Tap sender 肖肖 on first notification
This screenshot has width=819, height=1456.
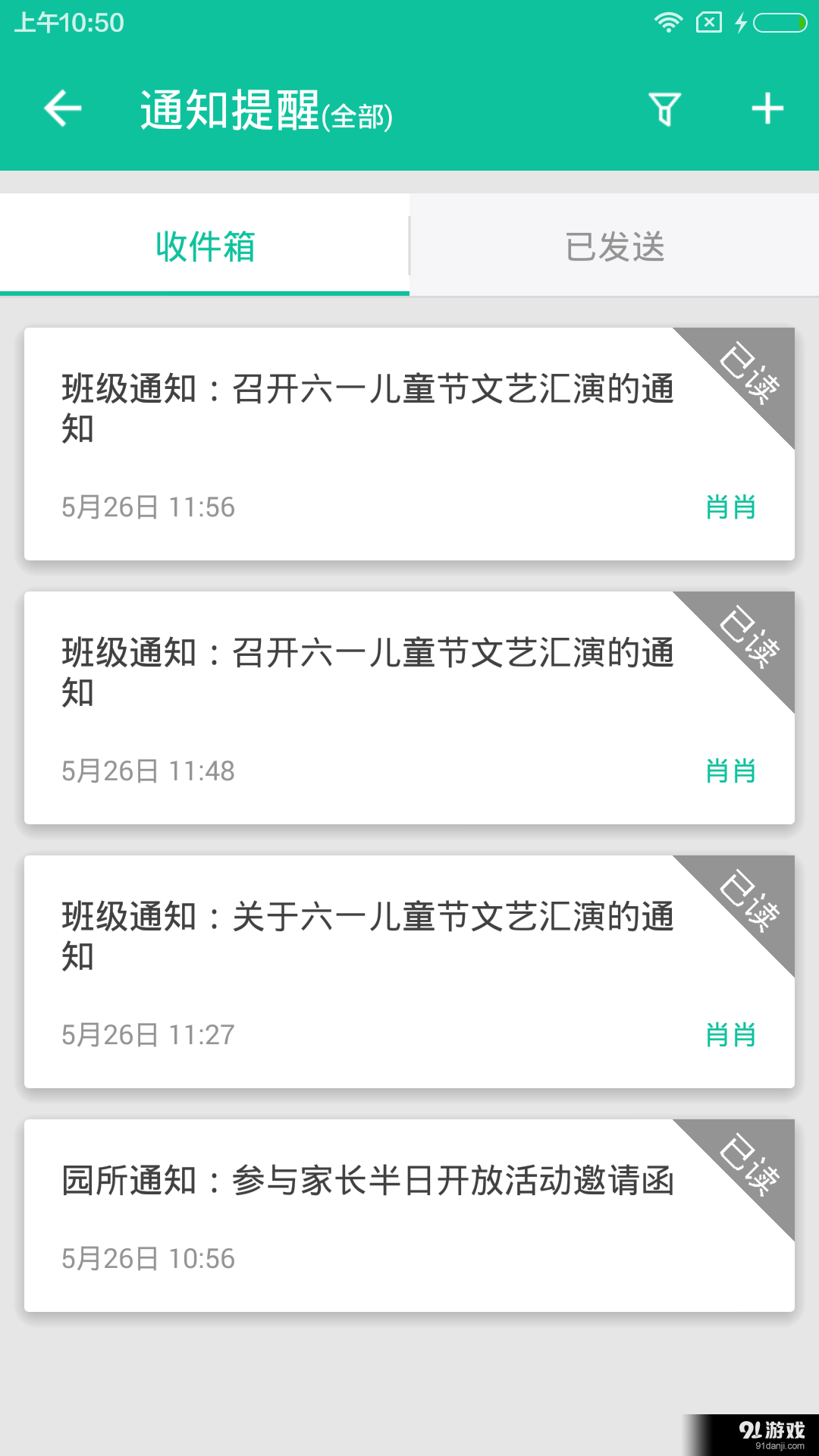click(731, 507)
